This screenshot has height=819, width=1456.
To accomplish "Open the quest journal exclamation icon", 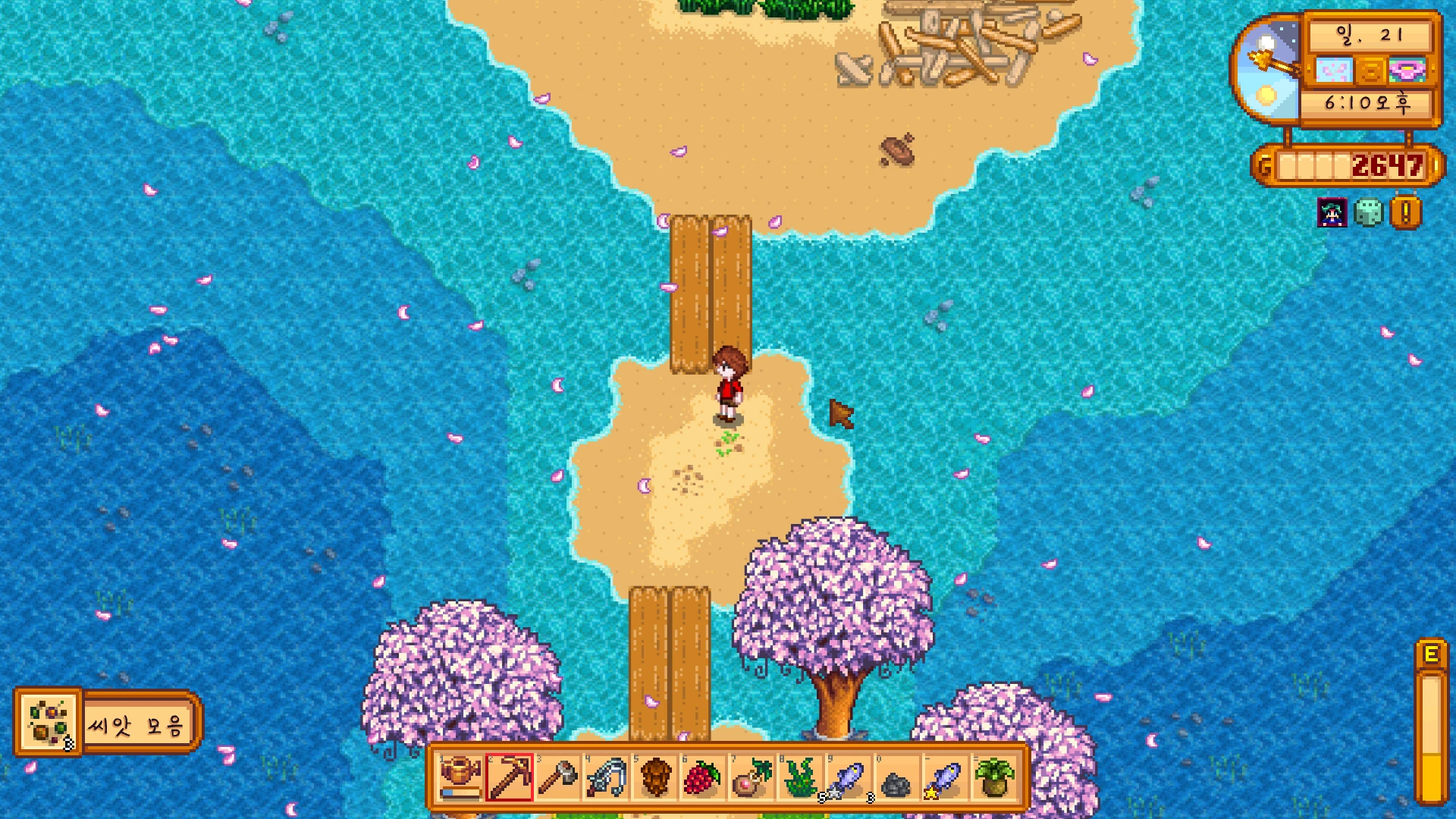I will pyautogui.click(x=1405, y=213).
